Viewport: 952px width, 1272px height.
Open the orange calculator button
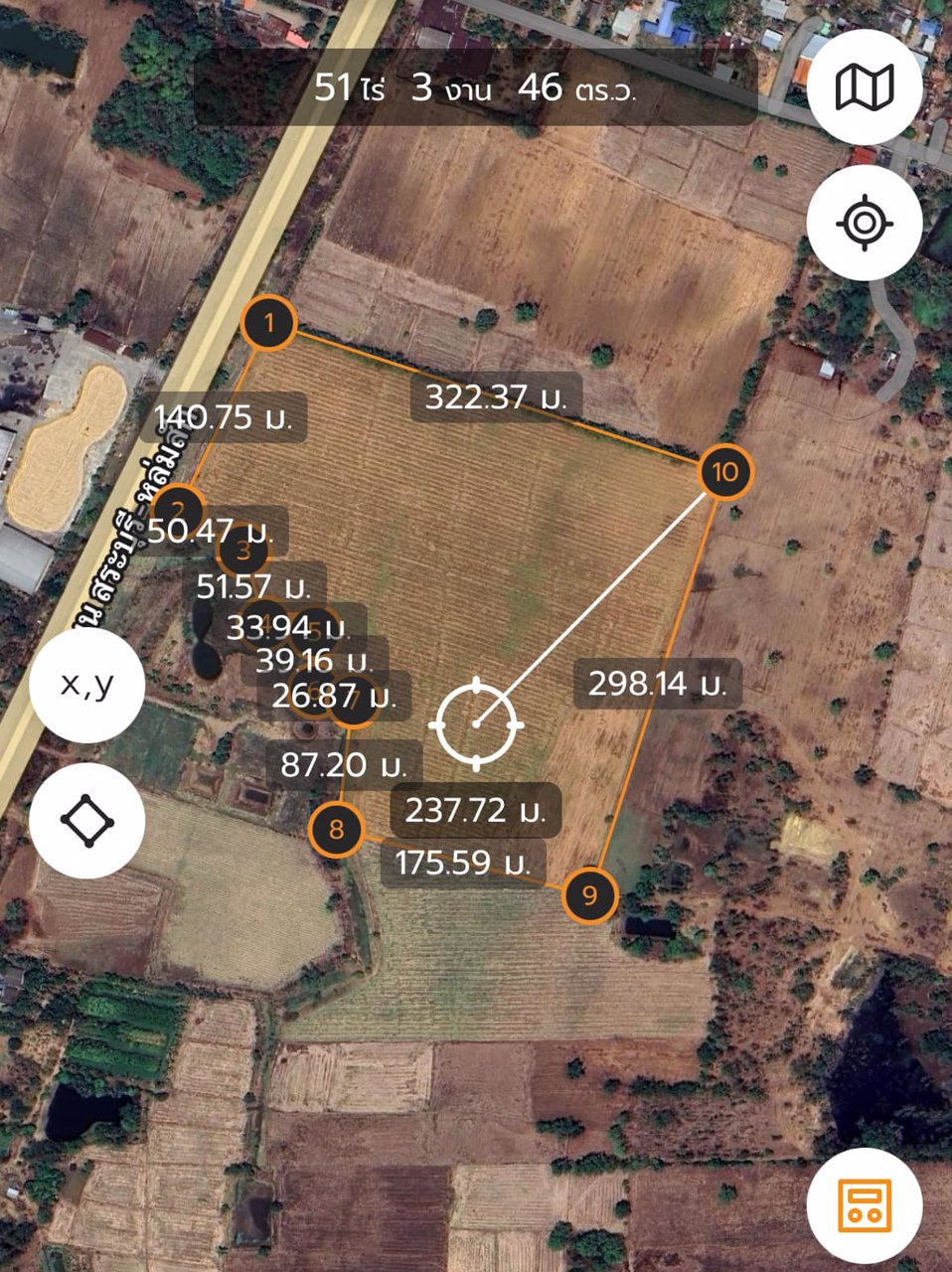(865, 1204)
